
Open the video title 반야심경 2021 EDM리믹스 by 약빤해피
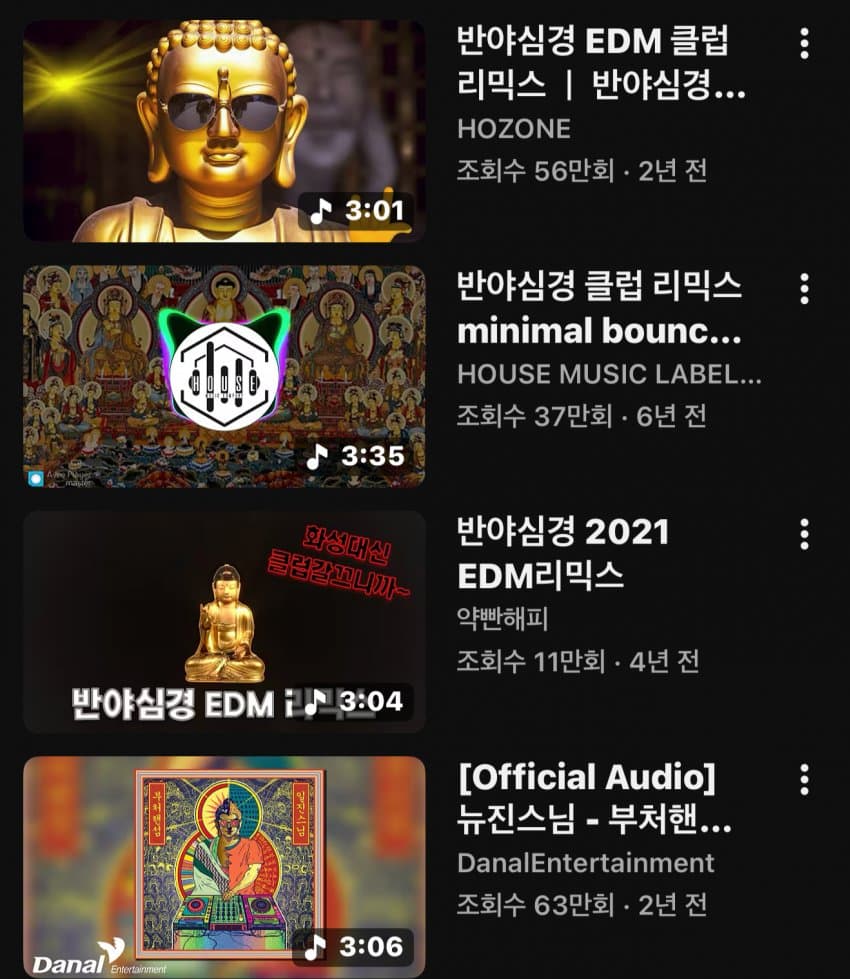[x=563, y=553]
